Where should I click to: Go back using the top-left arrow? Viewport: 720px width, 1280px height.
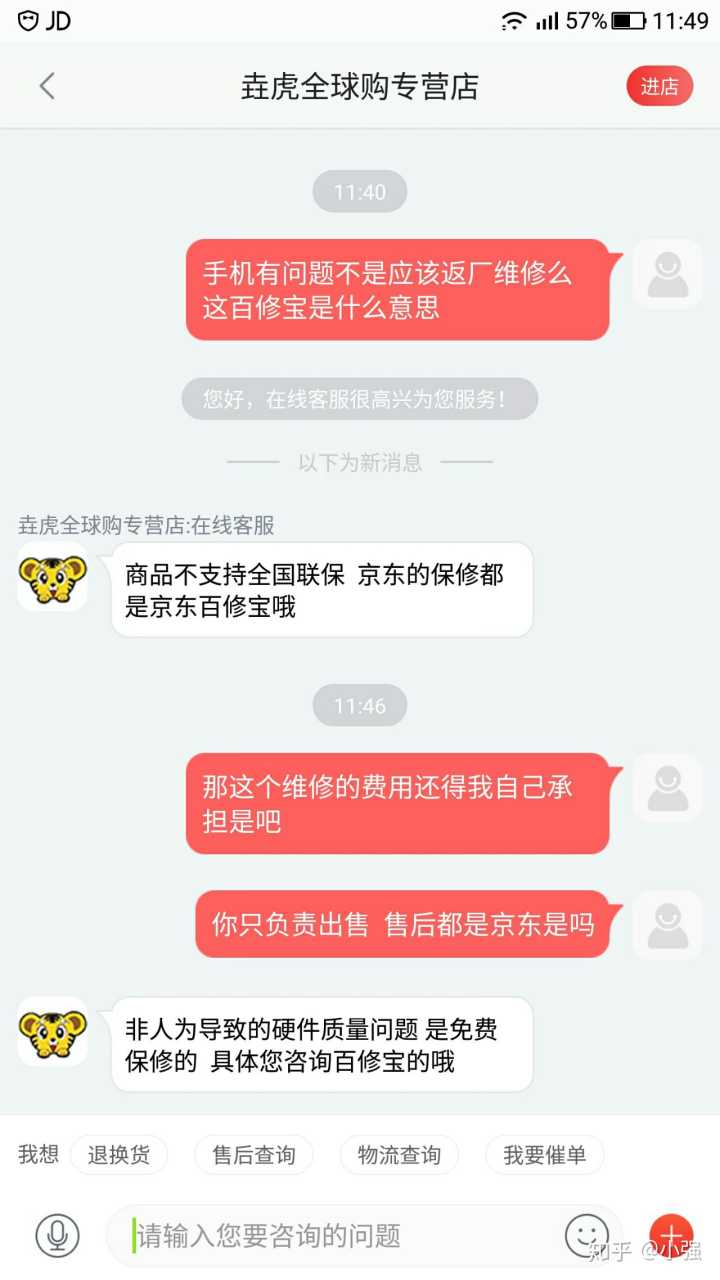[47, 86]
